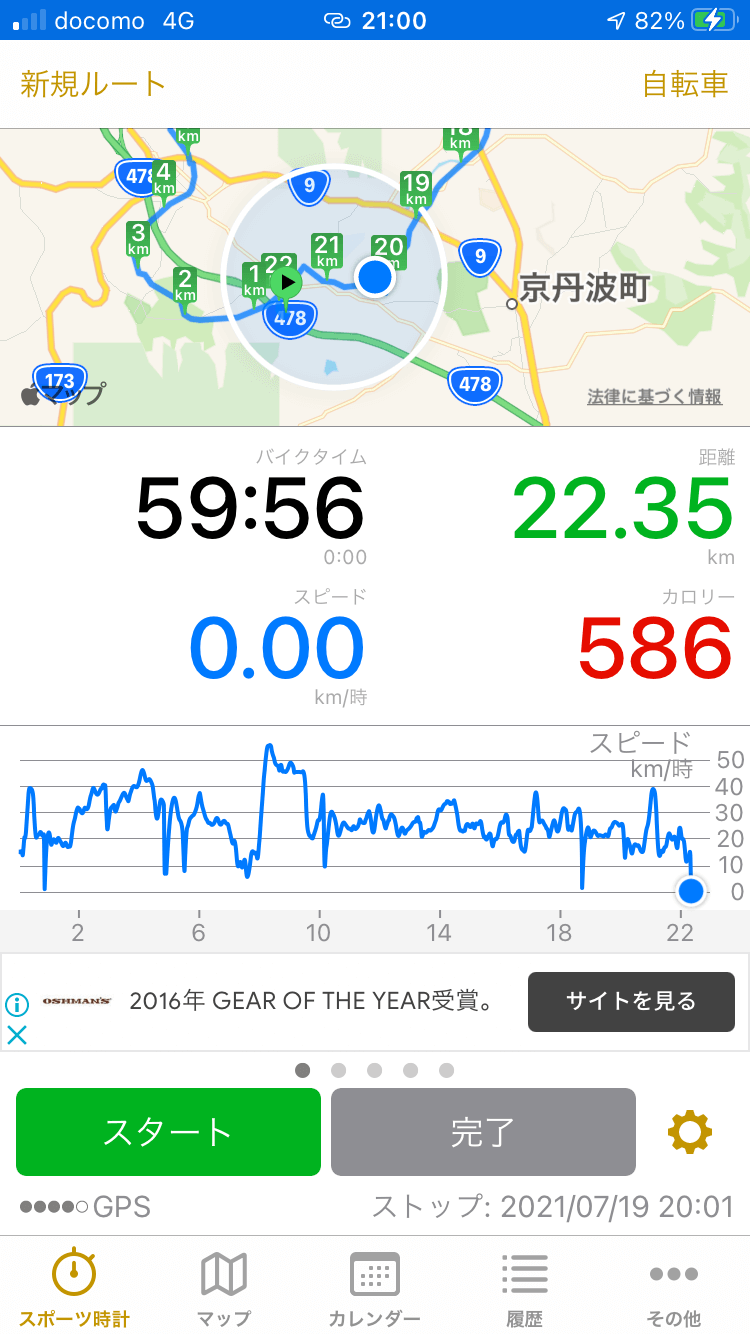This screenshot has height=1334, width=750.
Task: Open the カレンダー tab
Action: point(375,1289)
